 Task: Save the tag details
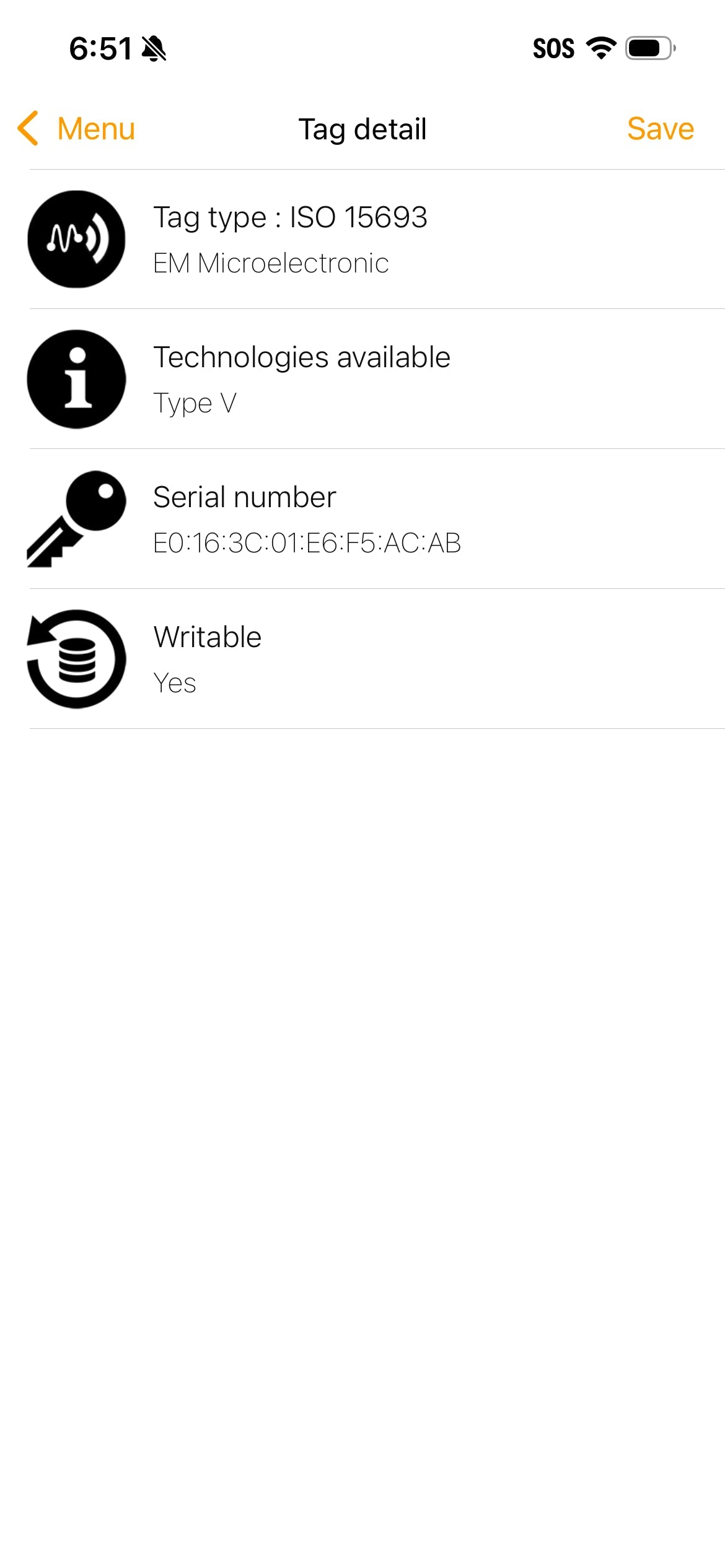pos(660,129)
